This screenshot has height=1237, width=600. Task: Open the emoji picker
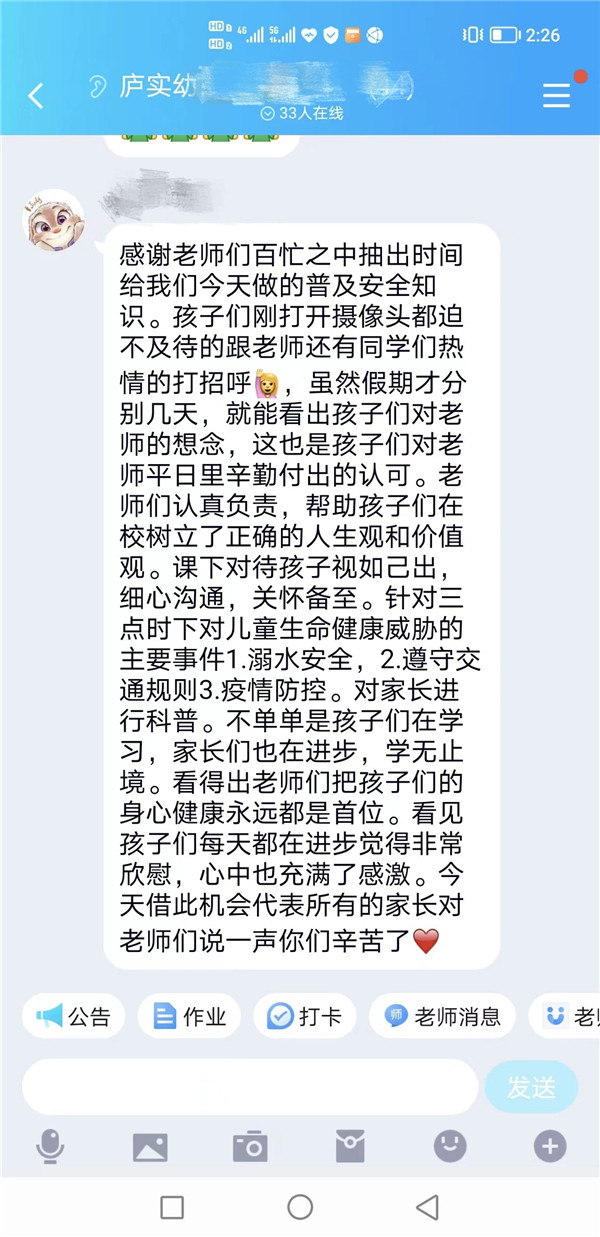coord(450,1146)
